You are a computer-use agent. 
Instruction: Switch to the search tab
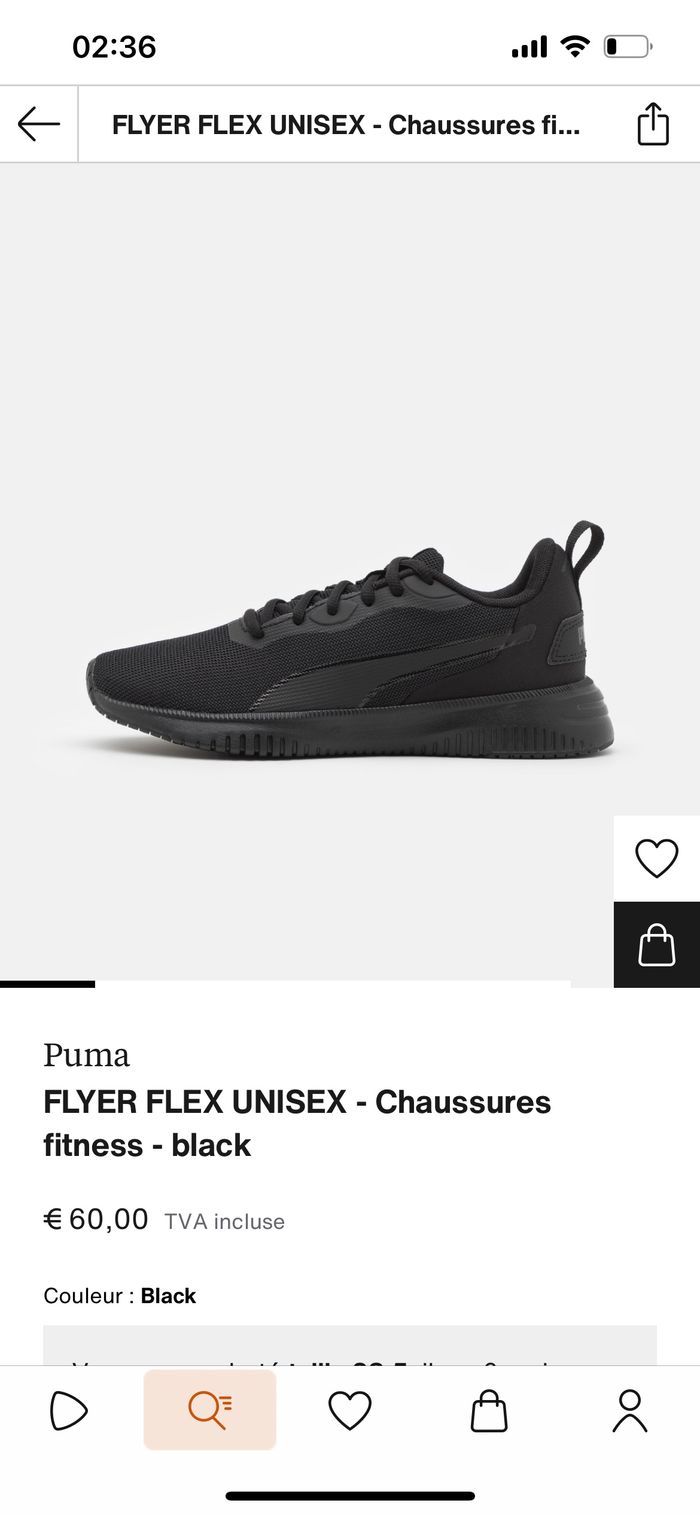pos(210,1410)
